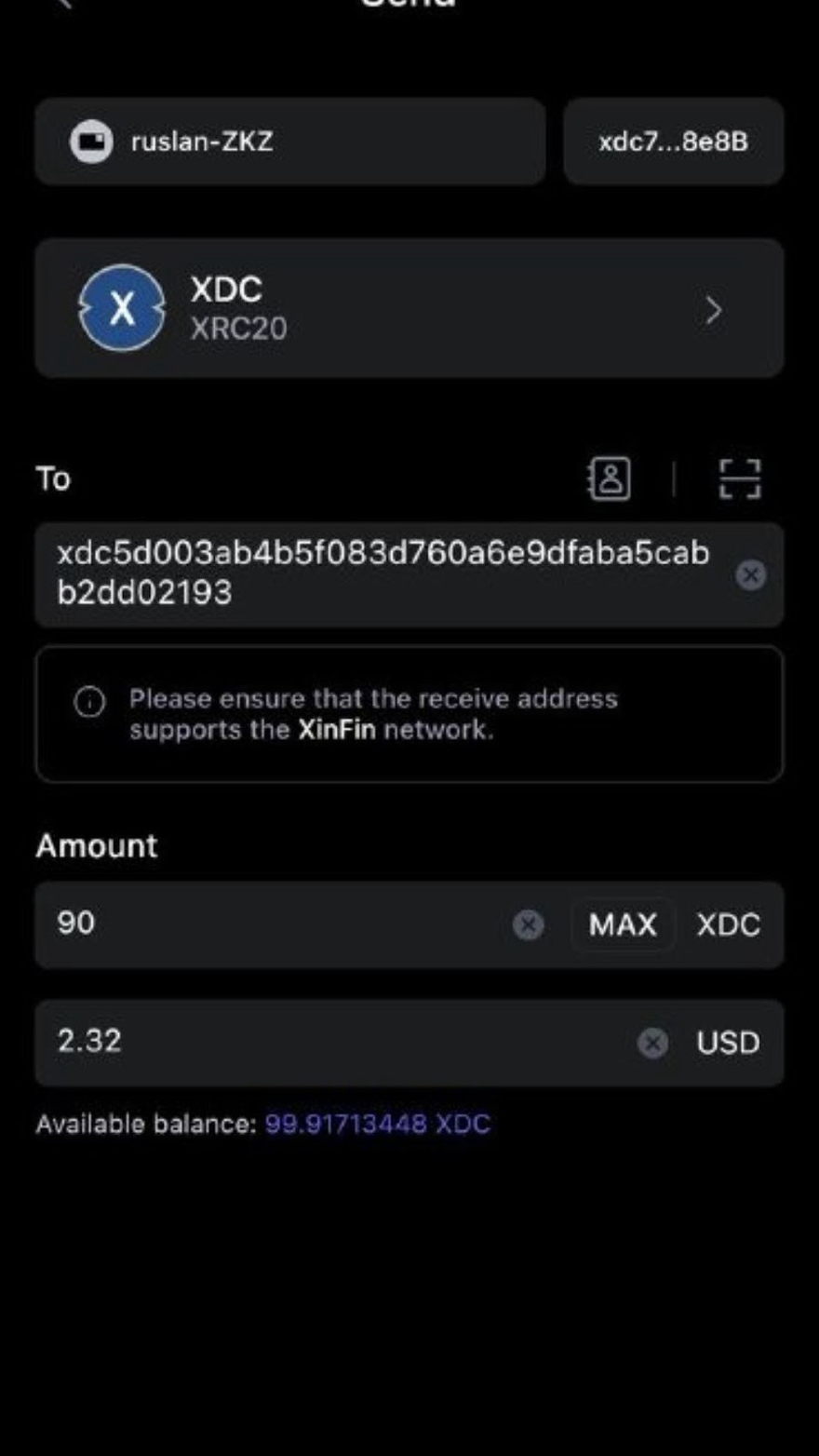
Task: Clear the 2.32 USD value
Action: coord(652,1043)
